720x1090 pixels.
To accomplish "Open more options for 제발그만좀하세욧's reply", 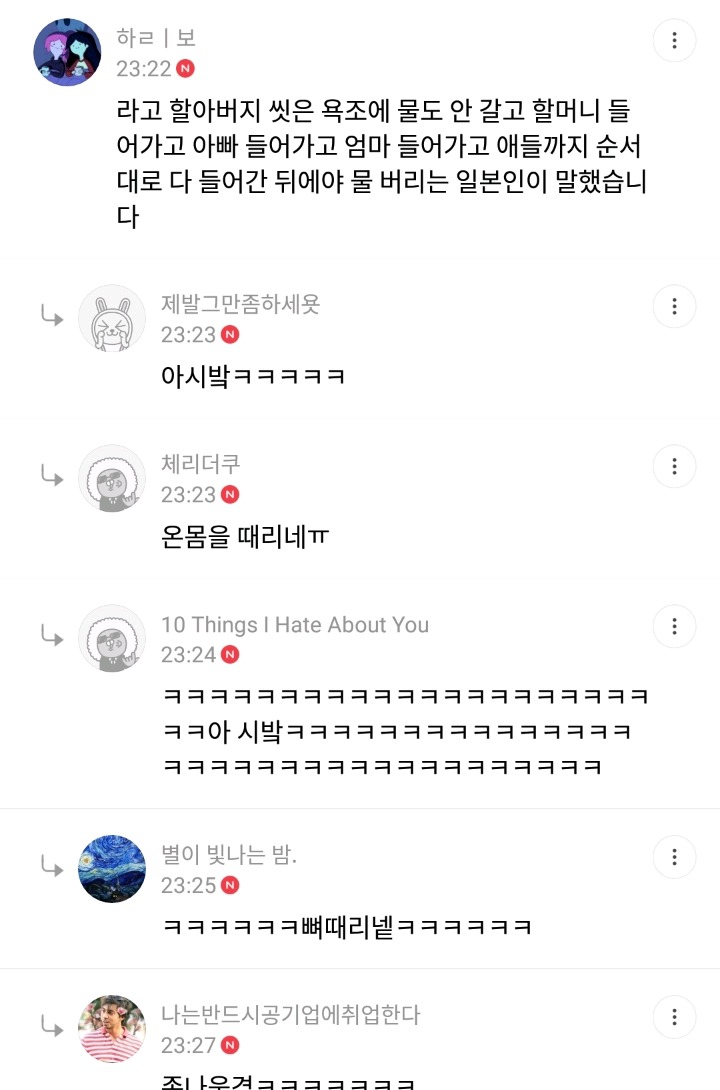I will pyautogui.click(x=674, y=306).
